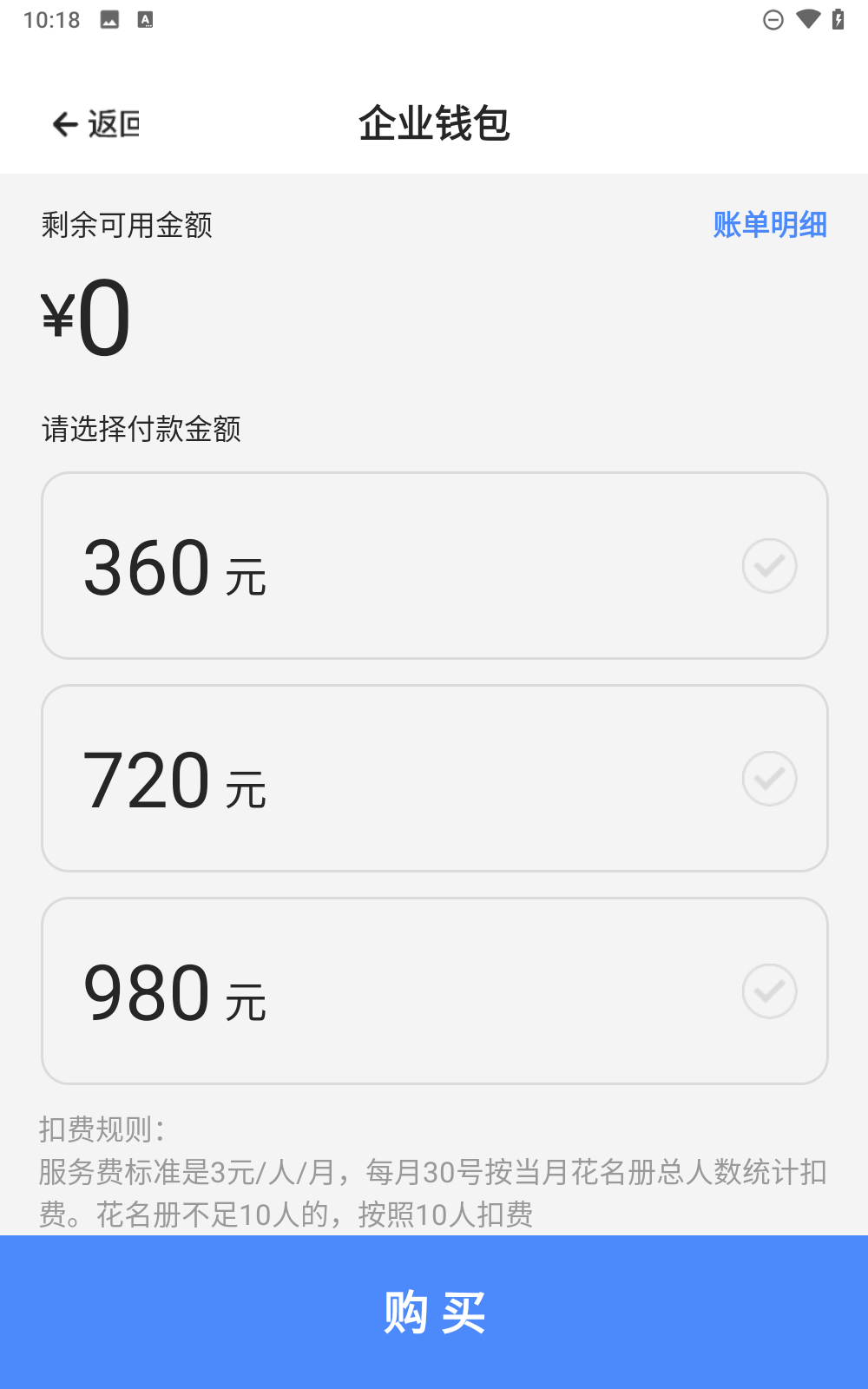Viewport: 868px width, 1389px height.
Task: Tap the 购买 purchase button
Action: (434, 1313)
